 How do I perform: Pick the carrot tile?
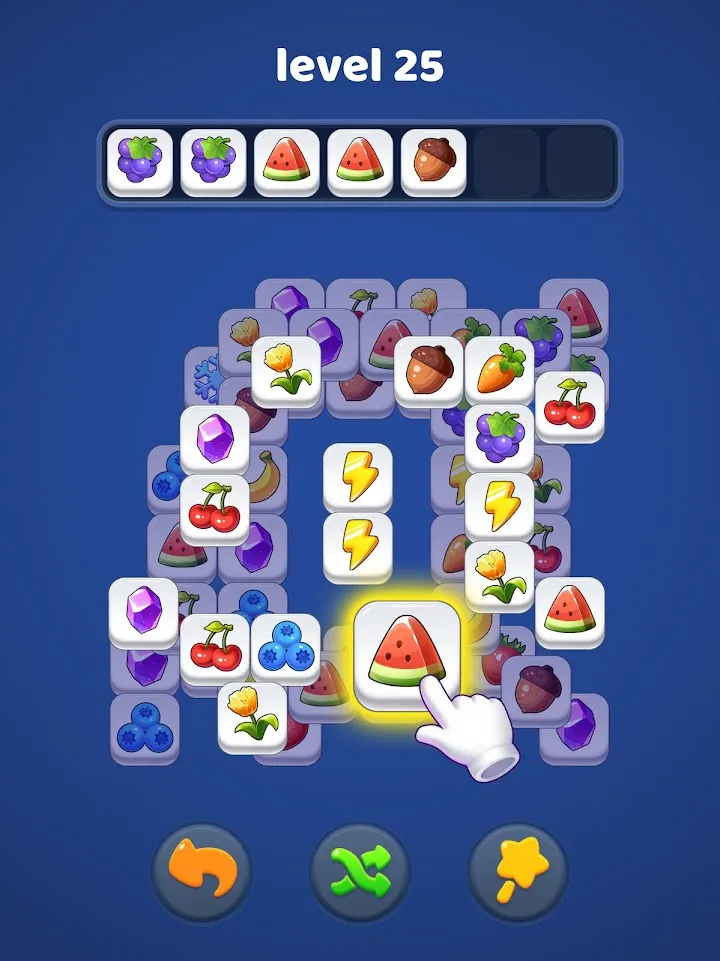[498, 371]
